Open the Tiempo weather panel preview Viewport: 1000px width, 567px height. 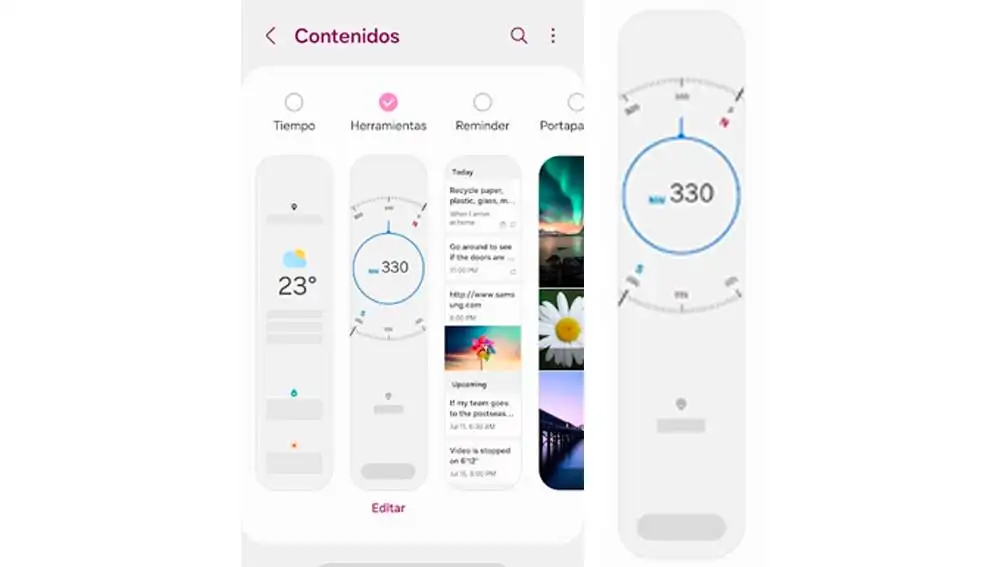pos(294,322)
